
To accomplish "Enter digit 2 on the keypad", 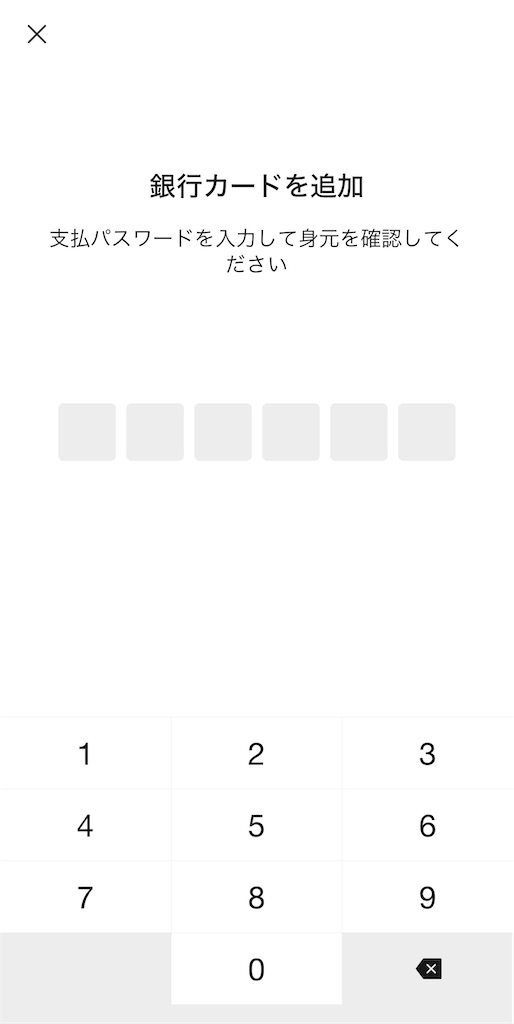I will (256, 754).
